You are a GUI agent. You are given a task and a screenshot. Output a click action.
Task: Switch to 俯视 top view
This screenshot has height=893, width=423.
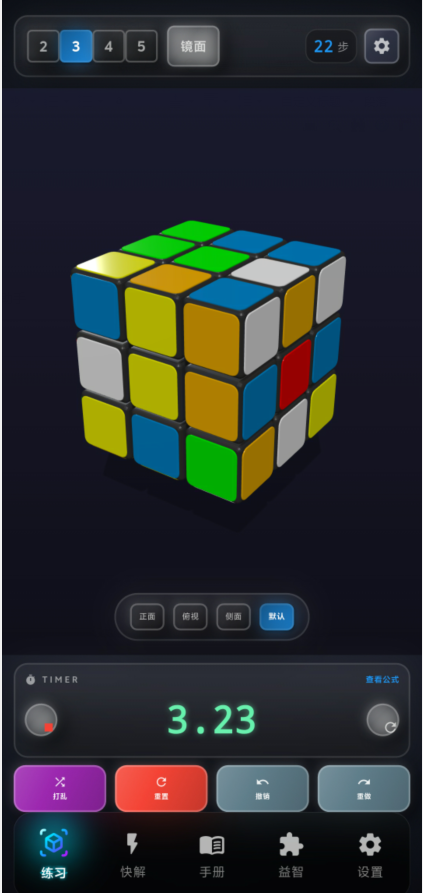pyautogui.click(x=190, y=617)
